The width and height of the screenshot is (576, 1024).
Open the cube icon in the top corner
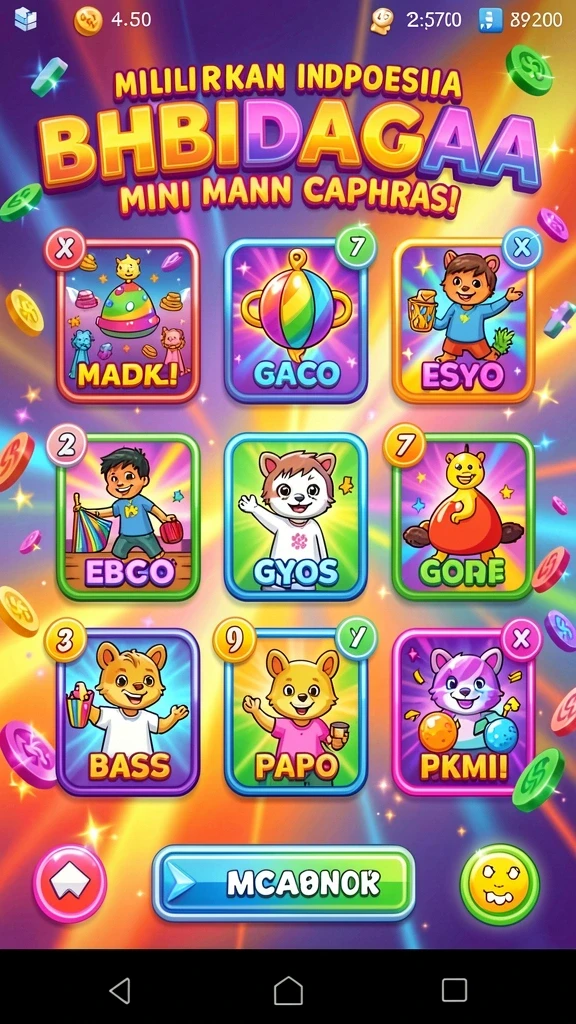(25, 19)
